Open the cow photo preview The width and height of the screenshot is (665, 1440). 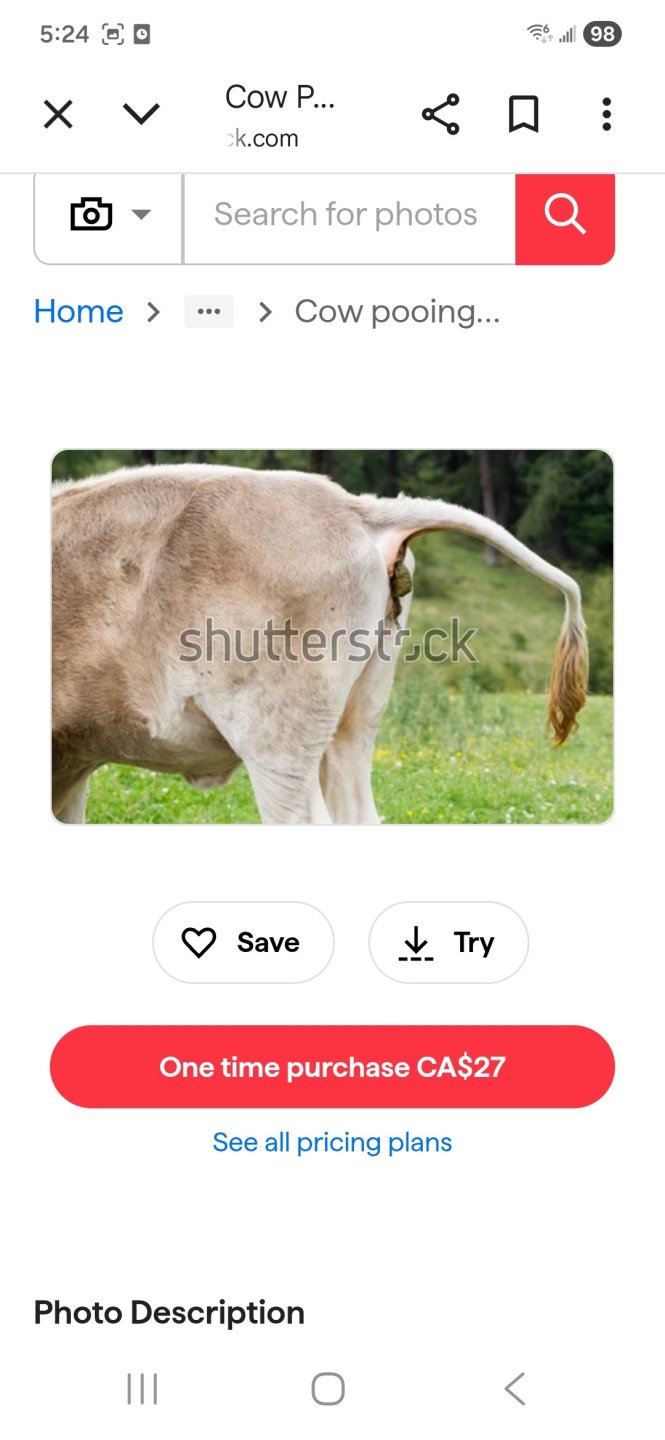(x=332, y=637)
